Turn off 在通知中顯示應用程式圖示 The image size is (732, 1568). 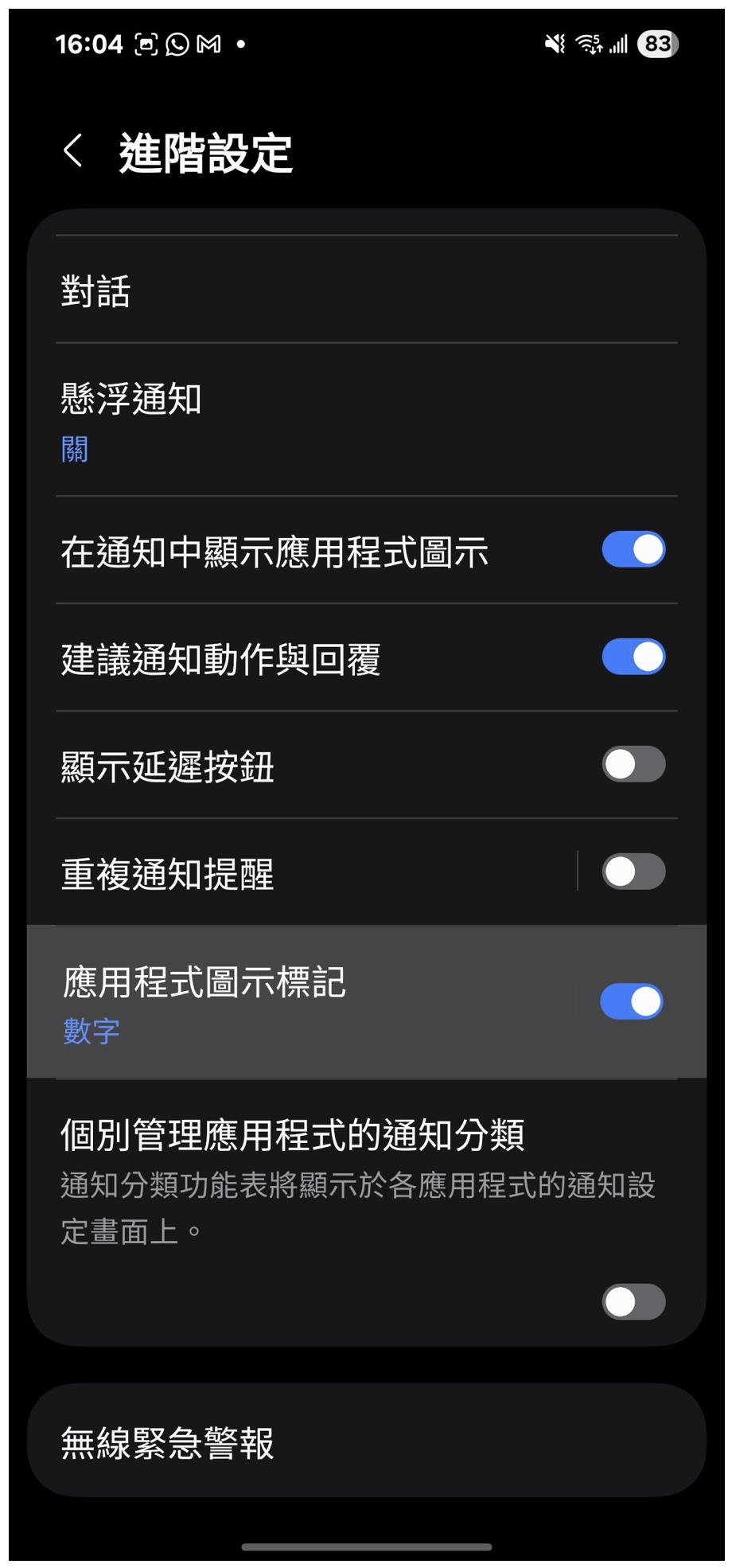[x=633, y=550]
